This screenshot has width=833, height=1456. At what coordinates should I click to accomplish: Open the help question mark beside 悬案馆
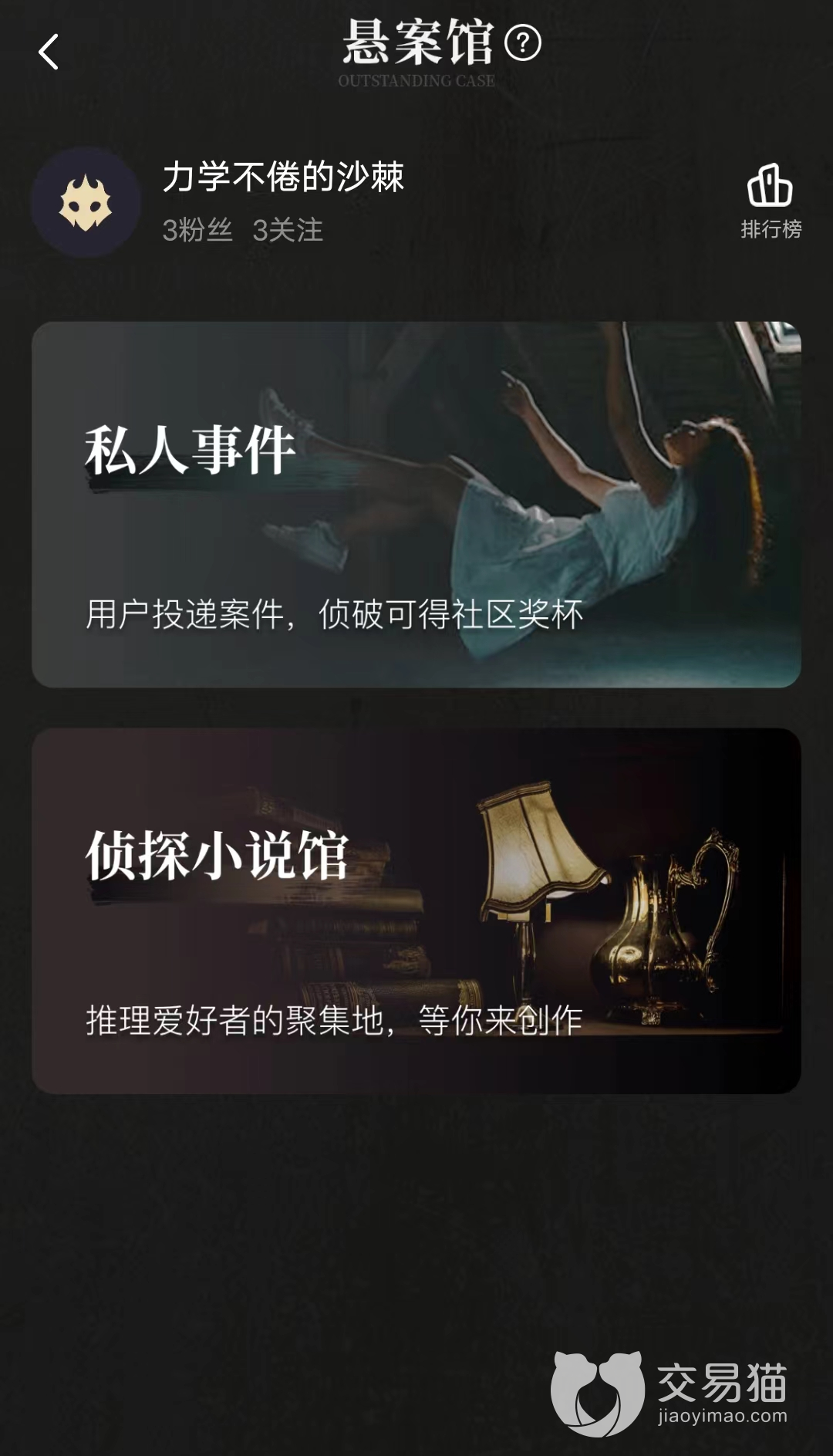pos(523,43)
